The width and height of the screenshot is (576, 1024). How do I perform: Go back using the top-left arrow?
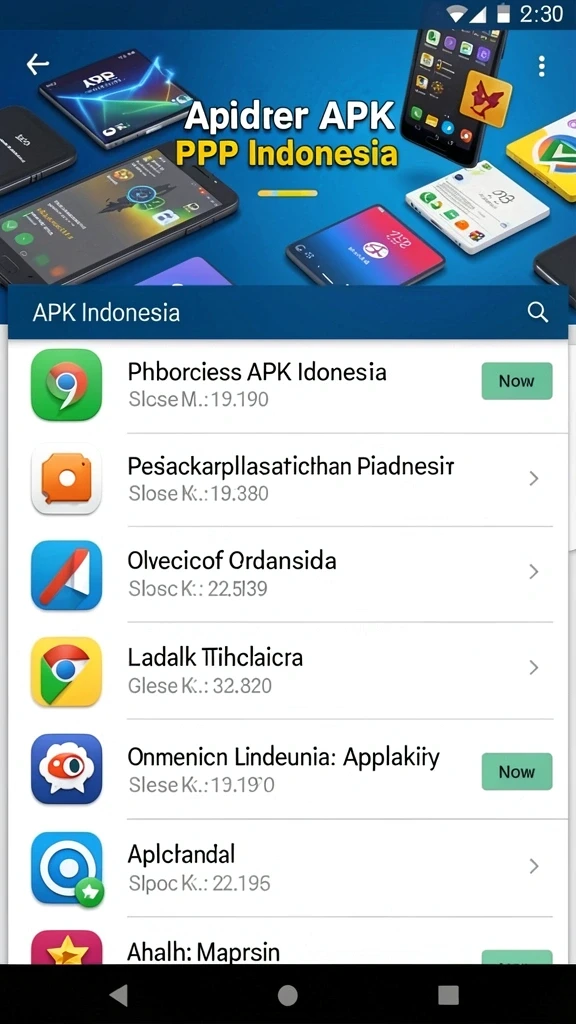point(38,64)
